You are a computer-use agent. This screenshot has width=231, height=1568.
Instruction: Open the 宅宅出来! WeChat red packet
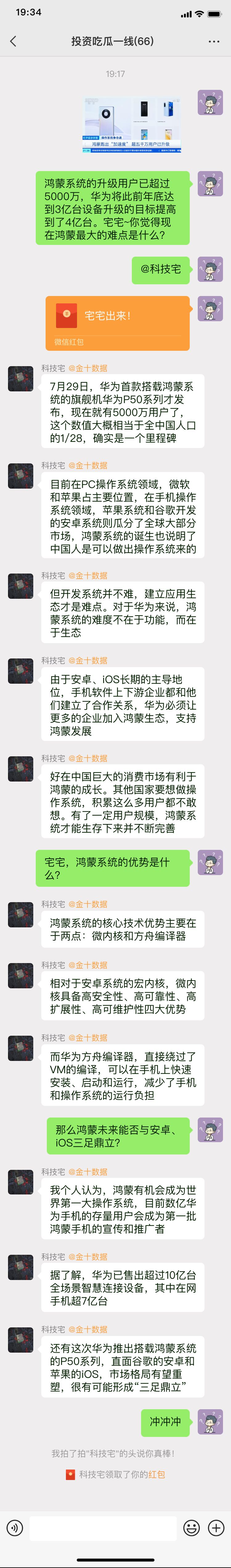click(x=118, y=322)
